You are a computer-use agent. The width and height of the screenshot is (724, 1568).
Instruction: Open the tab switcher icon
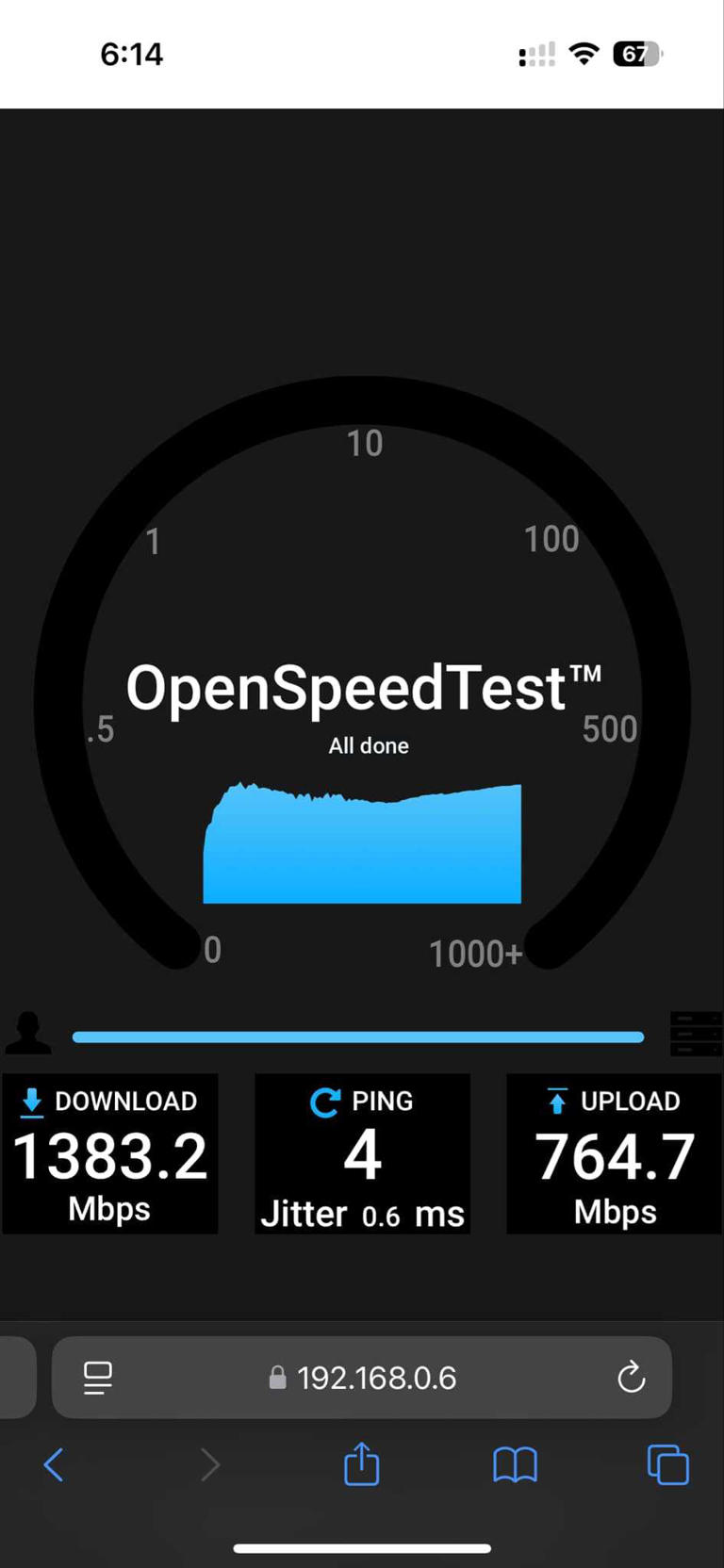click(666, 1464)
